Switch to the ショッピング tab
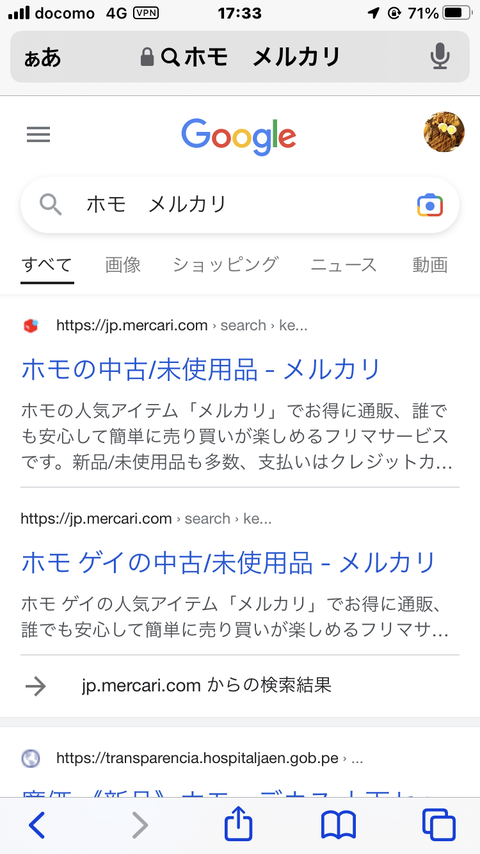Image resolution: width=480 pixels, height=854 pixels. [x=226, y=265]
